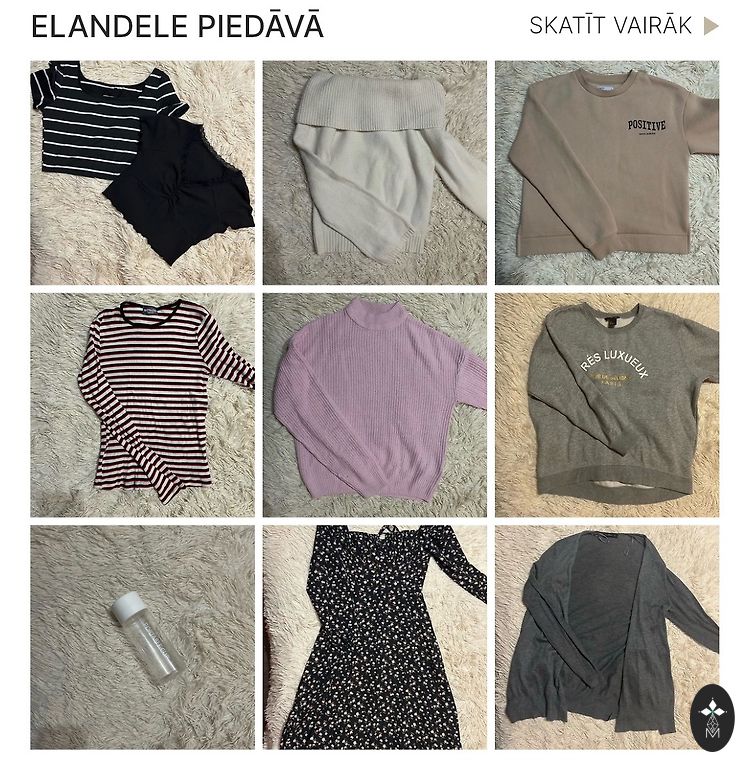View the cream off-shoulder sweater item
Image resolution: width=751 pixels, height=768 pixels.
click(x=374, y=173)
